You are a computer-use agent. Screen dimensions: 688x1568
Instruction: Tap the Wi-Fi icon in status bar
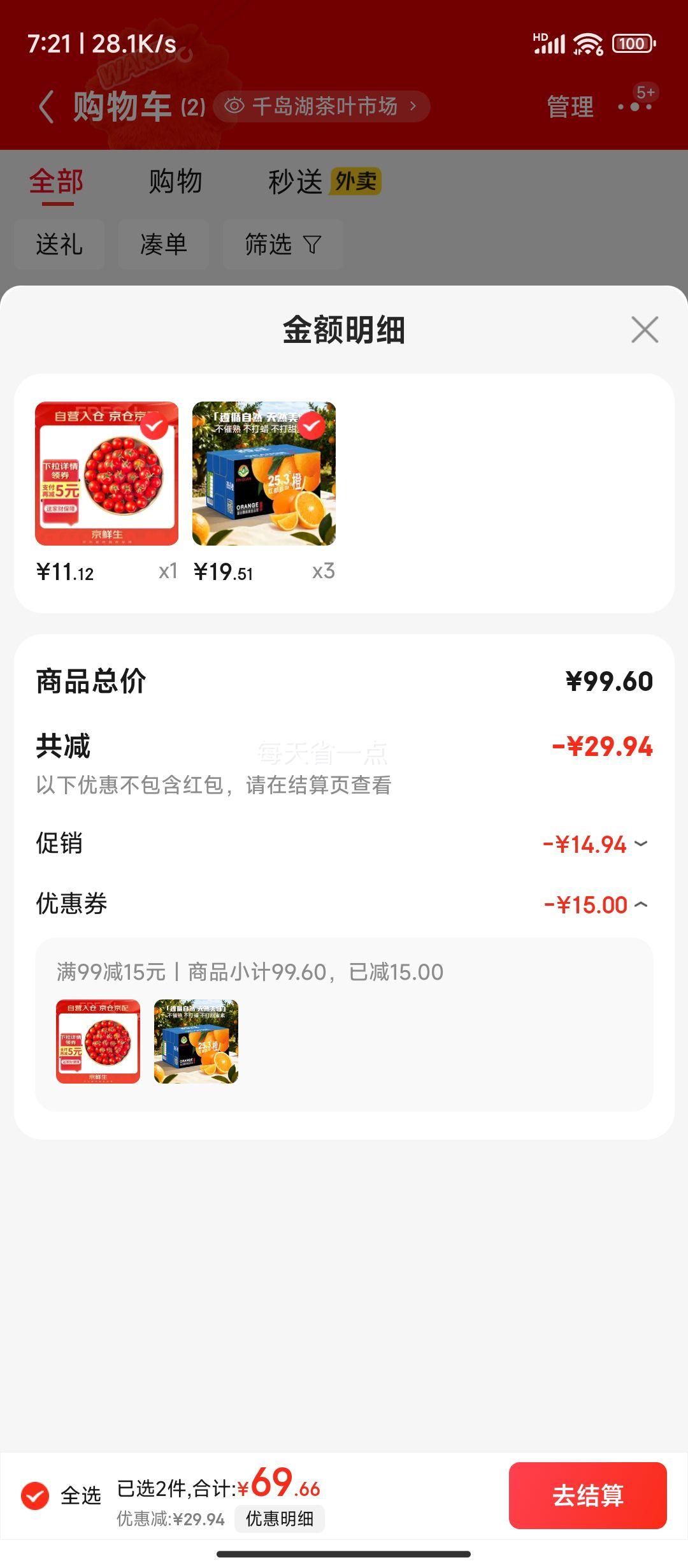tap(584, 42)
